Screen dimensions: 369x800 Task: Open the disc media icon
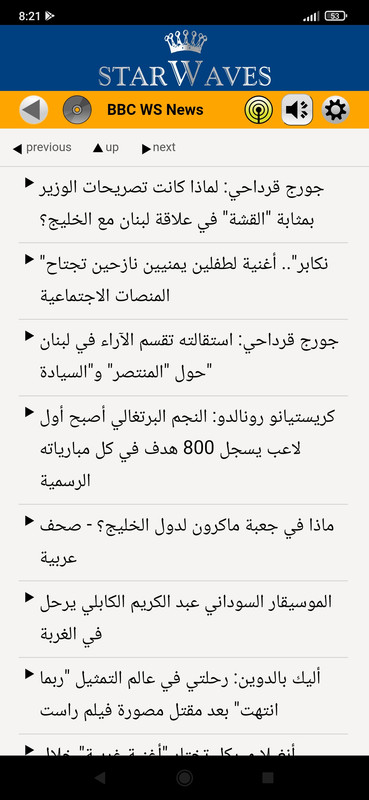click(x=77, y=110)
